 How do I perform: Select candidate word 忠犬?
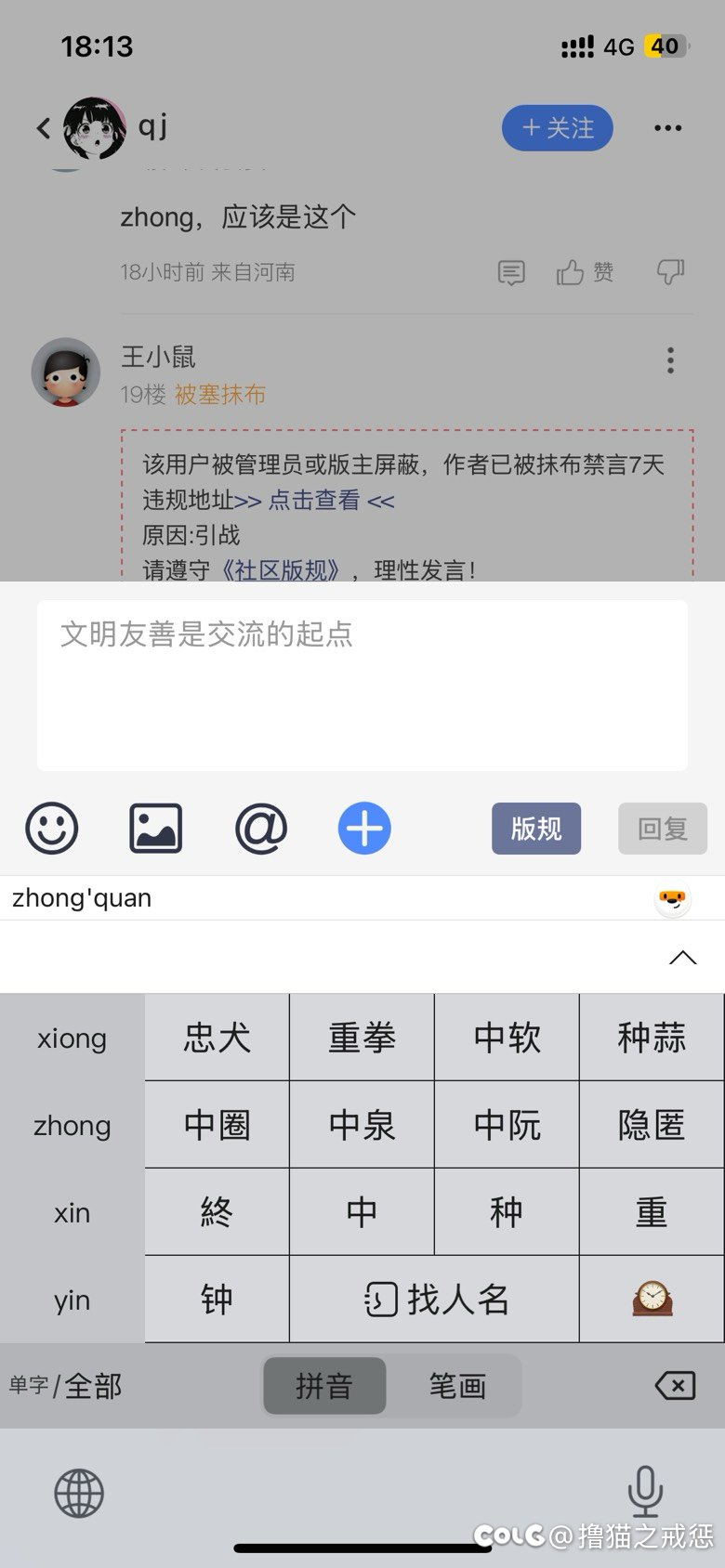pyautogui.click(x=217, y=1037)
